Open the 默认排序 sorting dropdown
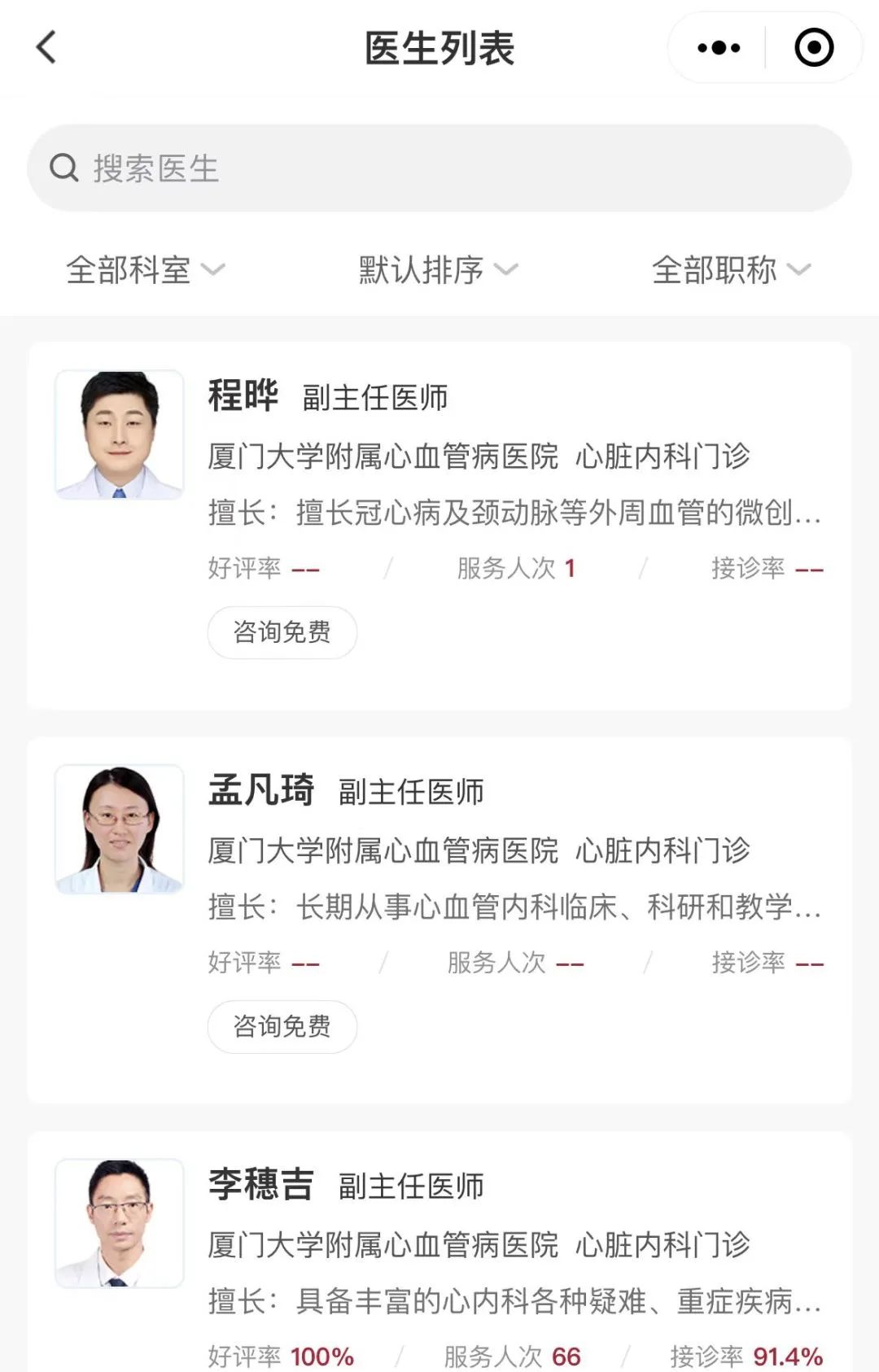Viewport: 879px width, 1372px height. tap(435, 270)
